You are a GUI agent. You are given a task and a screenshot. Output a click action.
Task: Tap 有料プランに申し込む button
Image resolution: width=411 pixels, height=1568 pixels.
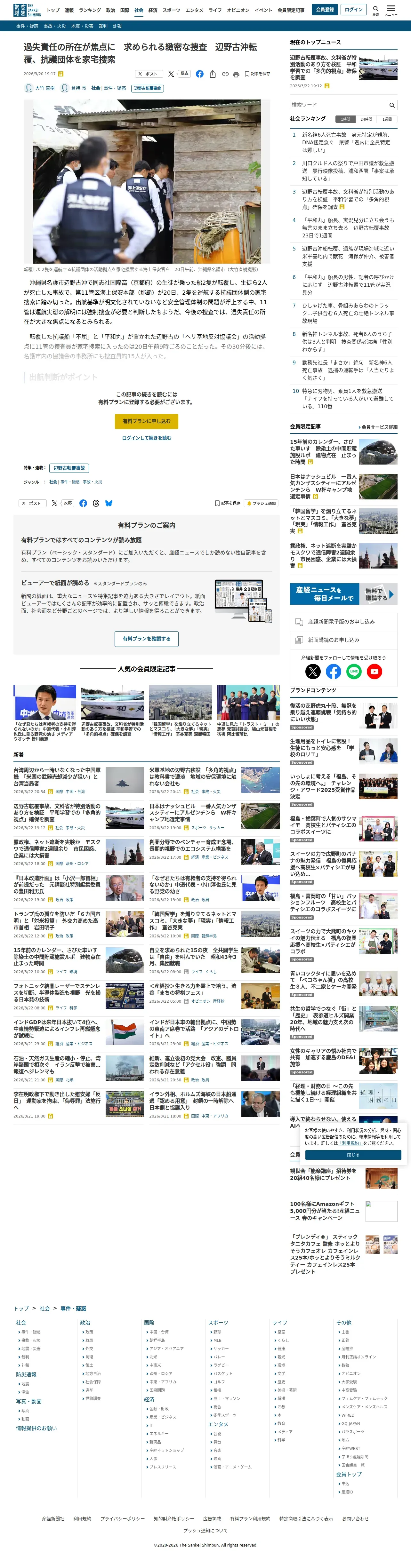click(147, 421)
